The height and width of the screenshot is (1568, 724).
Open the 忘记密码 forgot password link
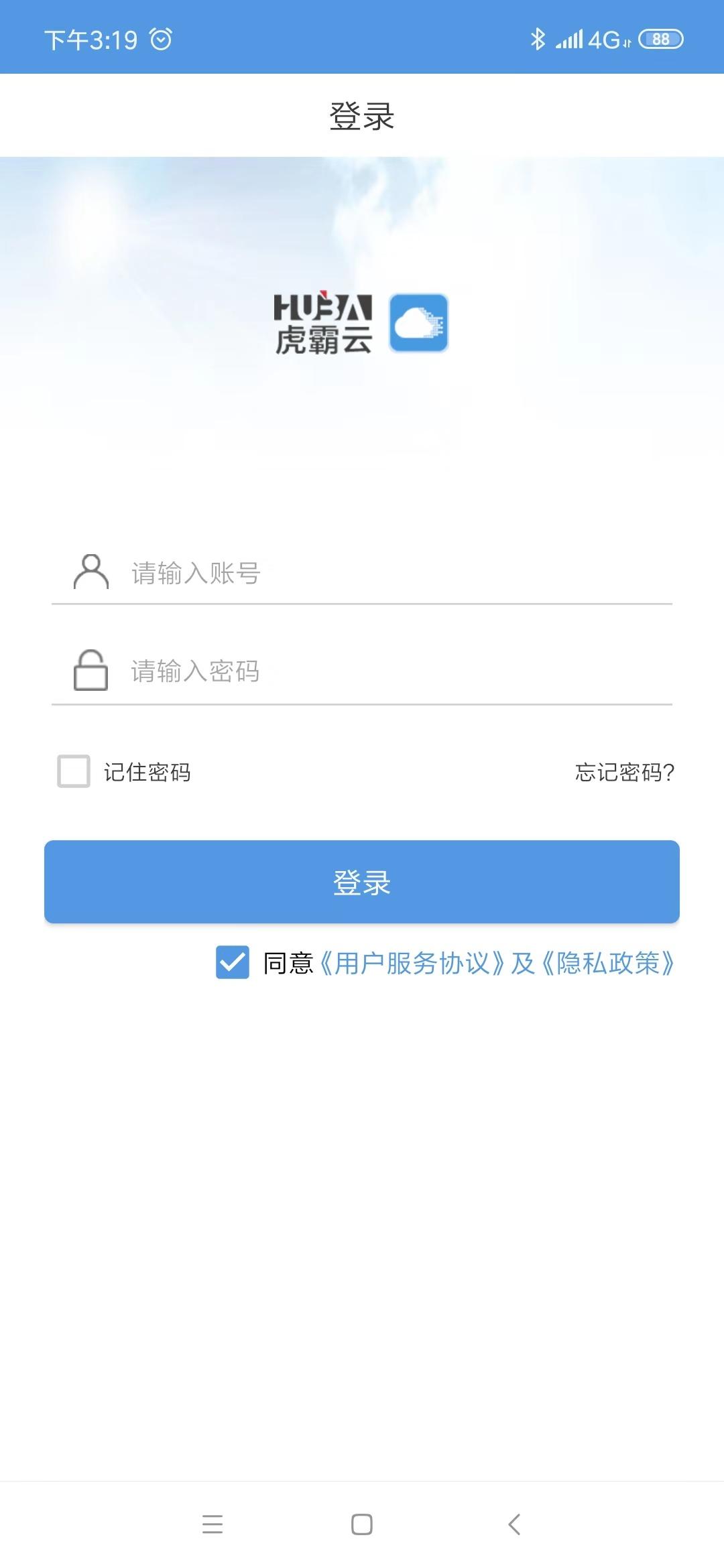click(x=624, y=772)
